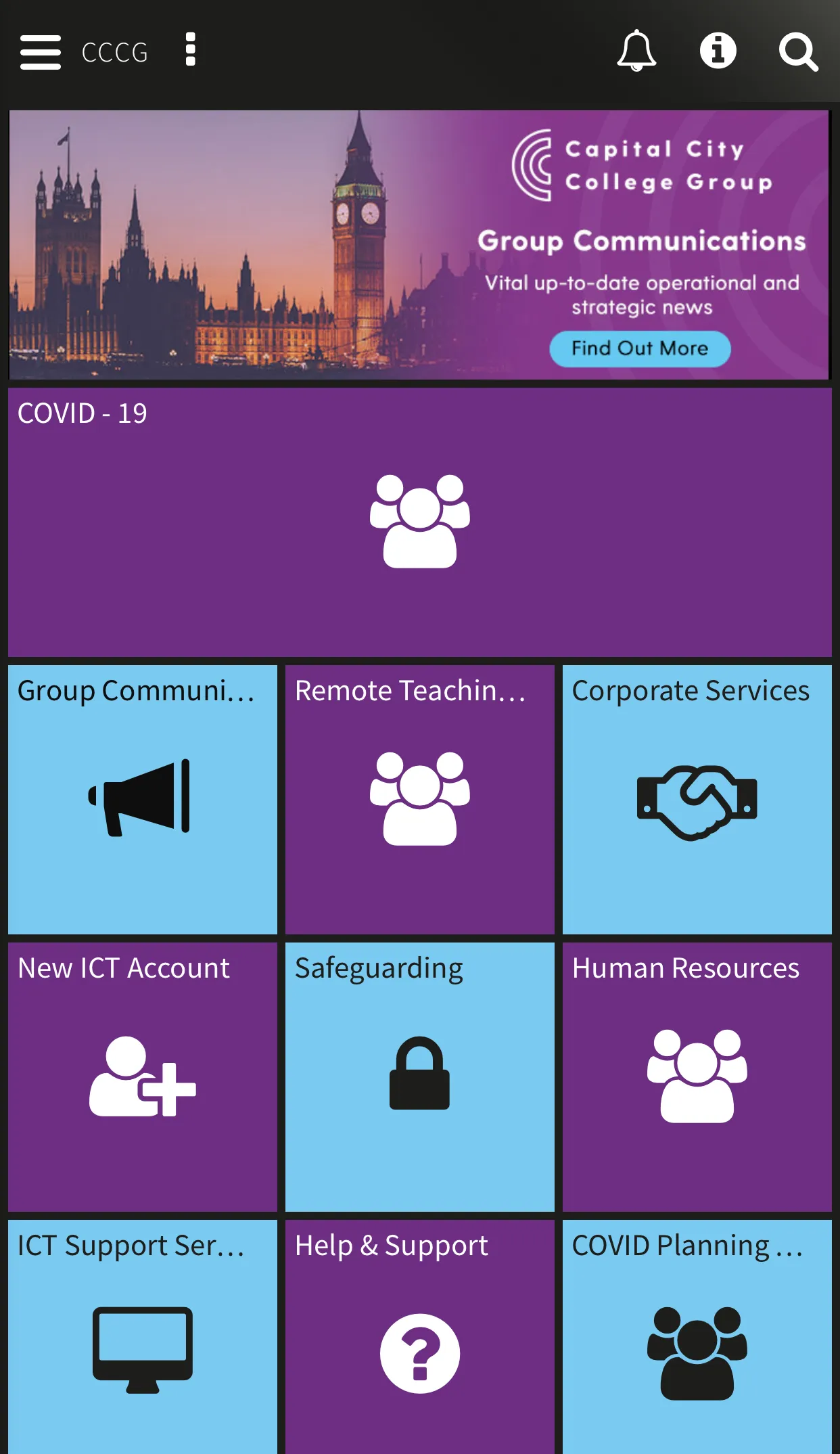
Task: Tap Find Out More on banner
Action: [640, 348]
